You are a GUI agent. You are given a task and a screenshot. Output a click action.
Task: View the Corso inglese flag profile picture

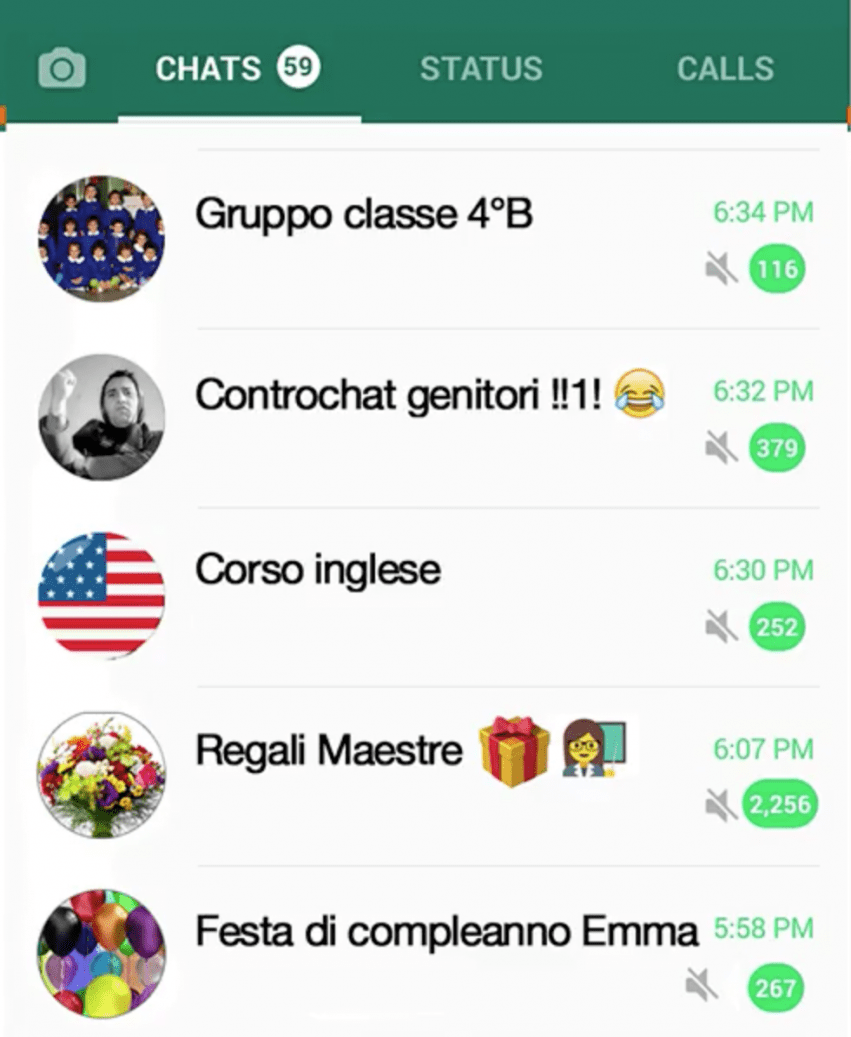click(x=101, y=594)
